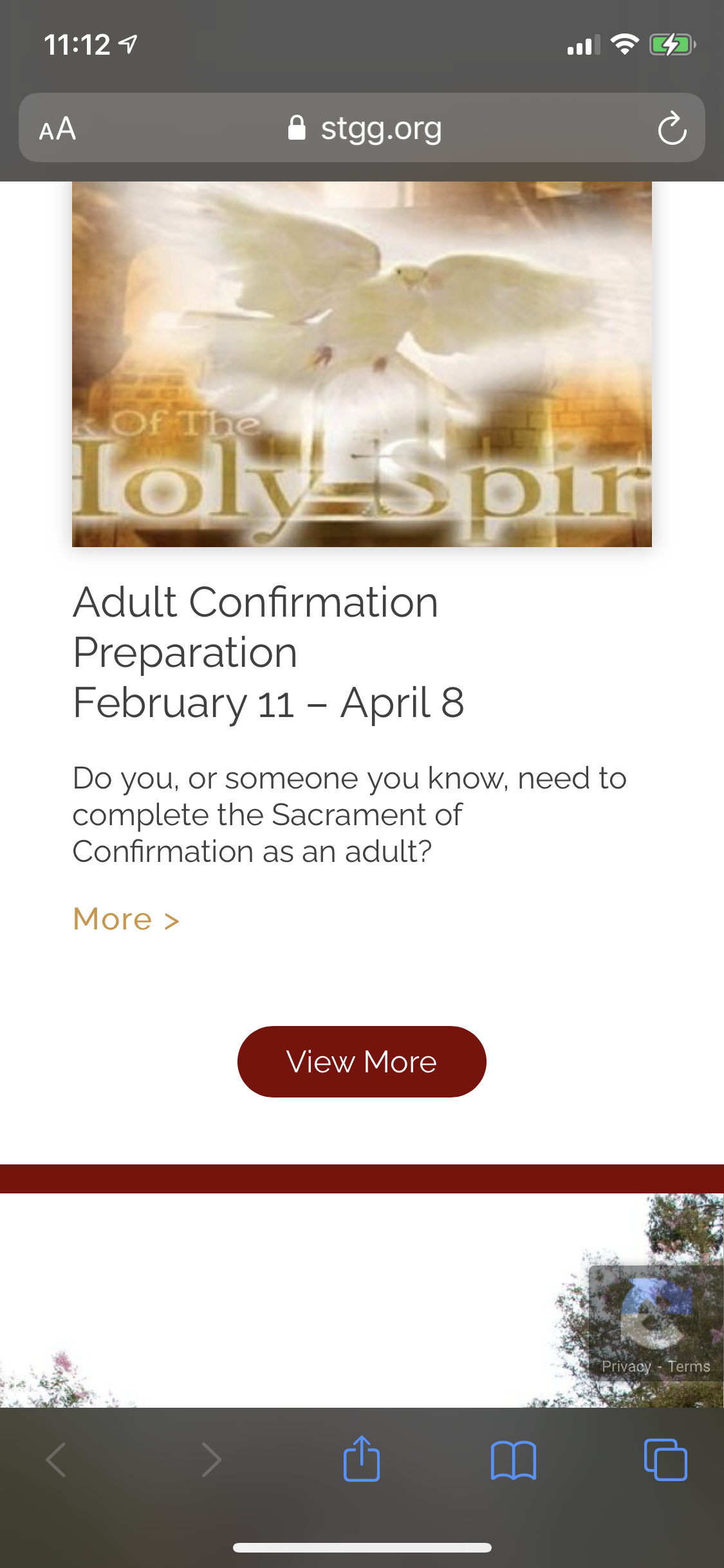Open the reCAPTCHA Privacy link
This screenshot has width=724, height=1568.
[626, 1367]
